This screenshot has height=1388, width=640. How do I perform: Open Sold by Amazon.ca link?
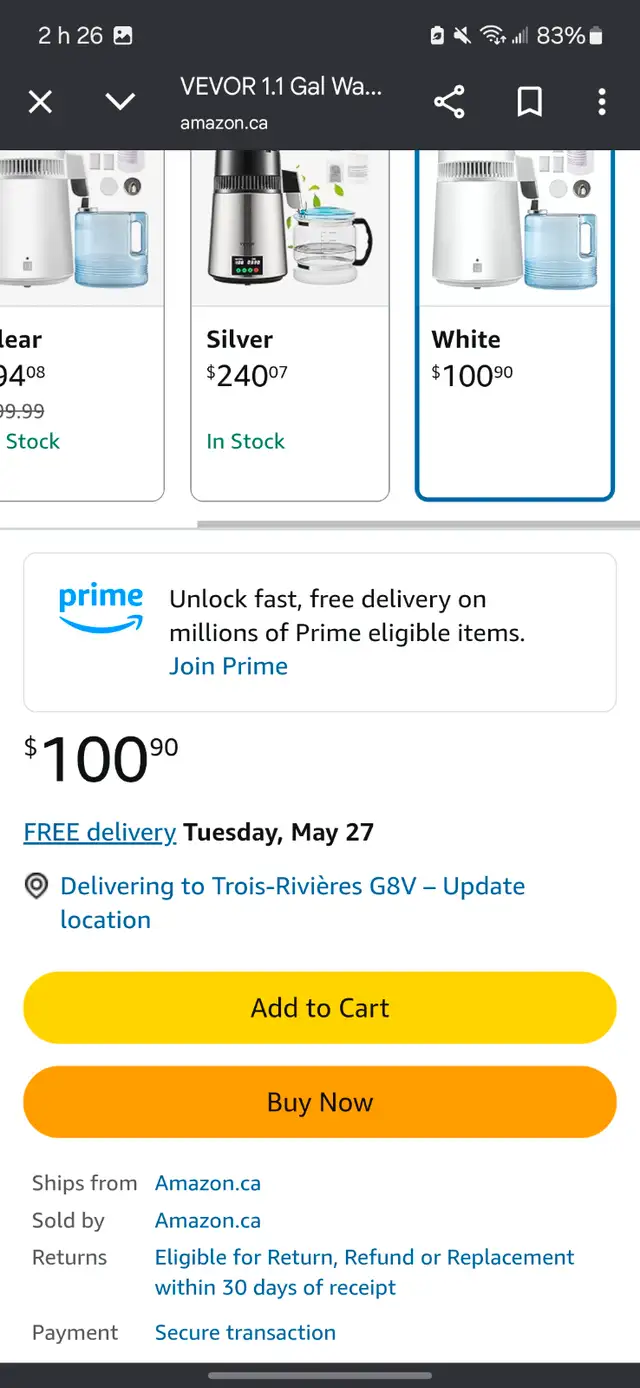click(x=208, y=1220)
